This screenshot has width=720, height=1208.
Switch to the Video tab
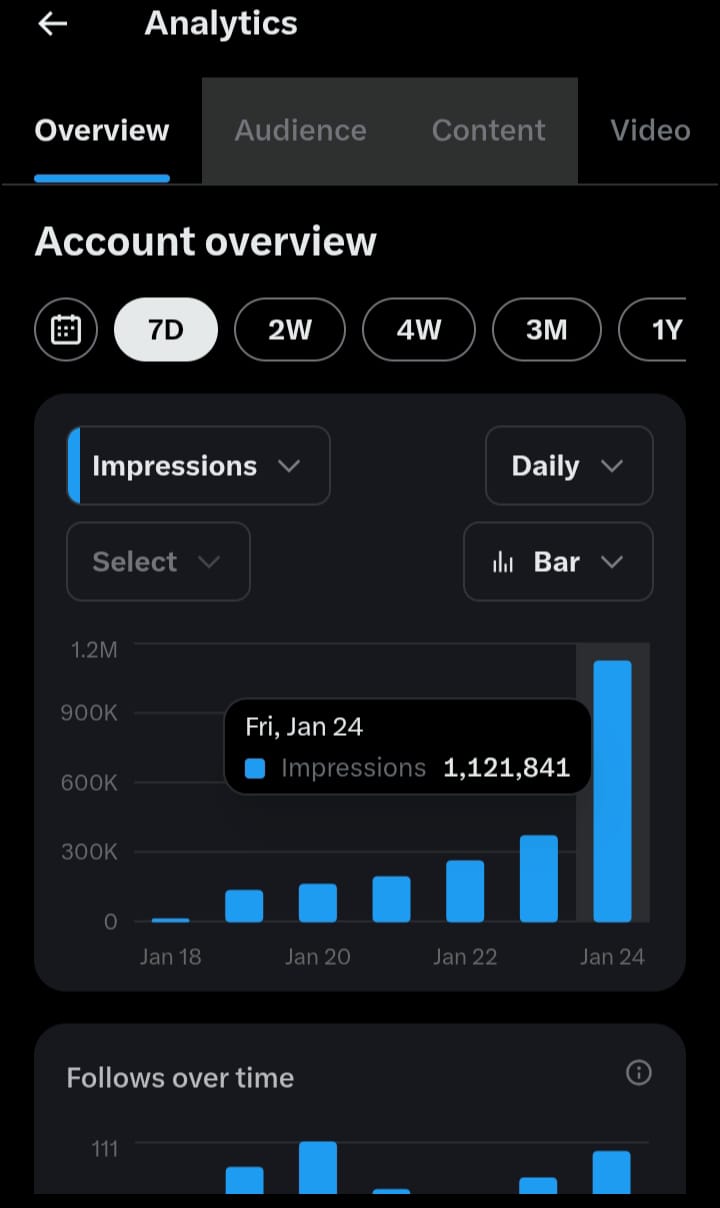pos(650,130)
